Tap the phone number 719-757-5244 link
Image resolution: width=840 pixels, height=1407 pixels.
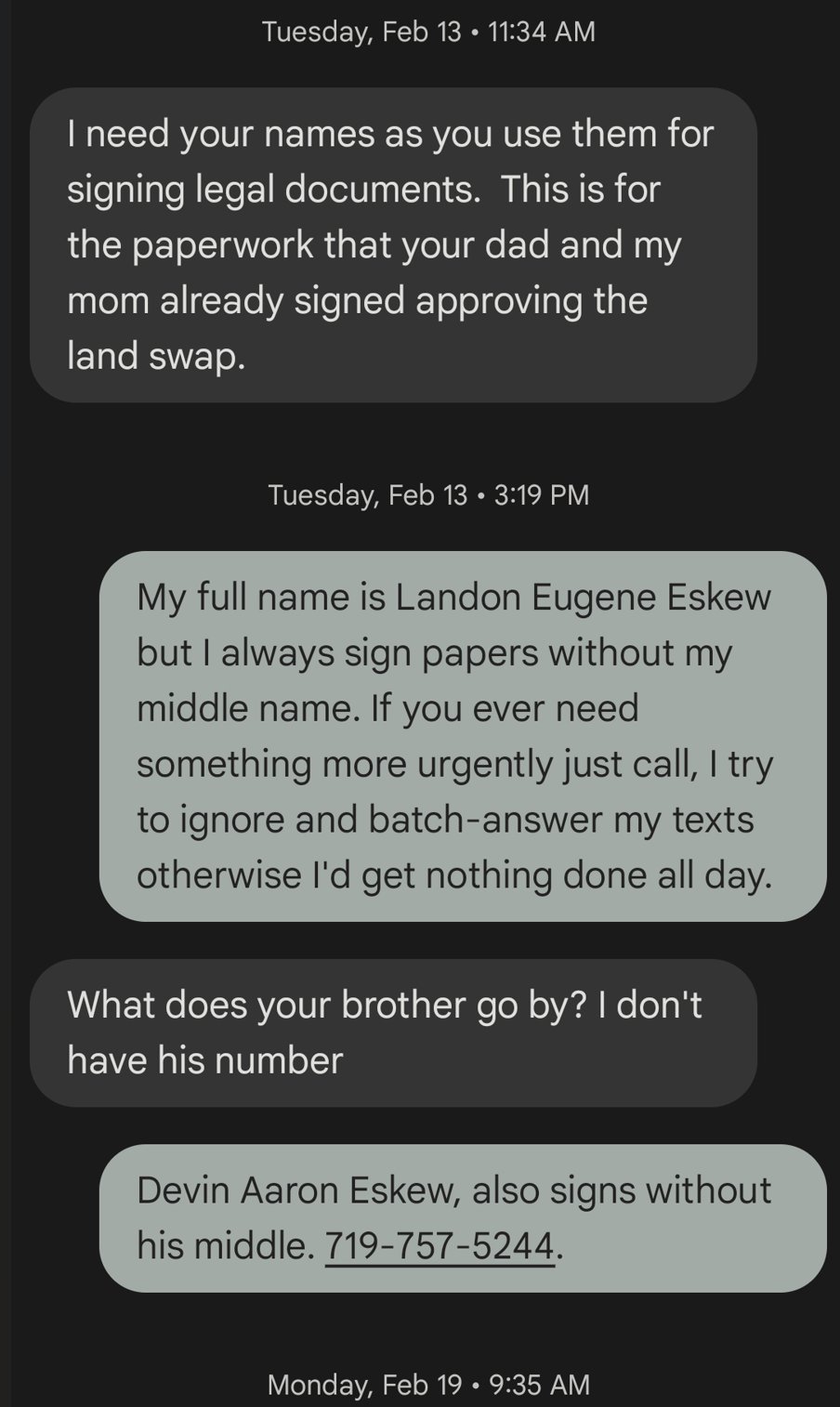pos(440,1245)
